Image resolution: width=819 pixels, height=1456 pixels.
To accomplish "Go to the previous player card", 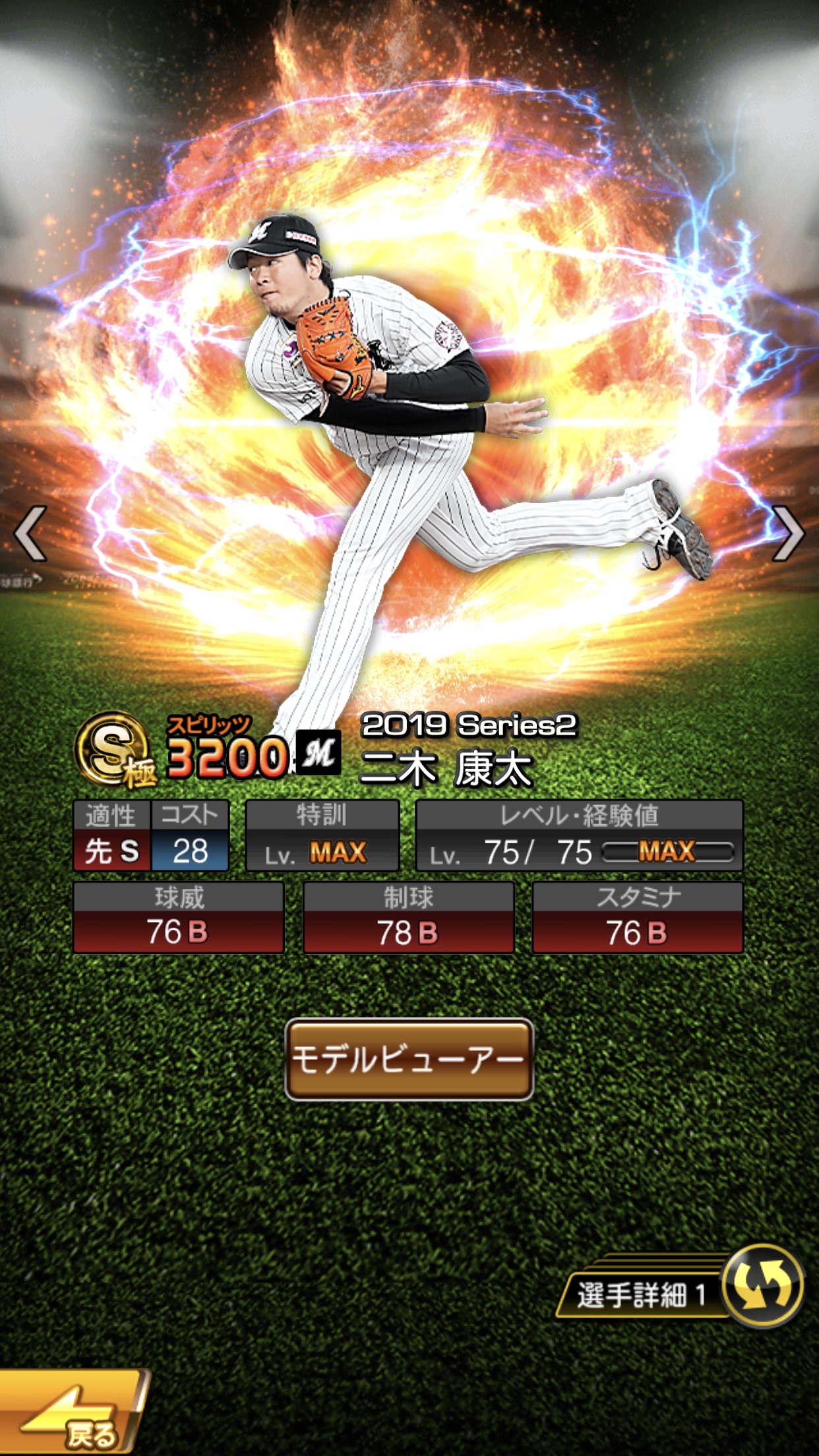I will 31,533.
